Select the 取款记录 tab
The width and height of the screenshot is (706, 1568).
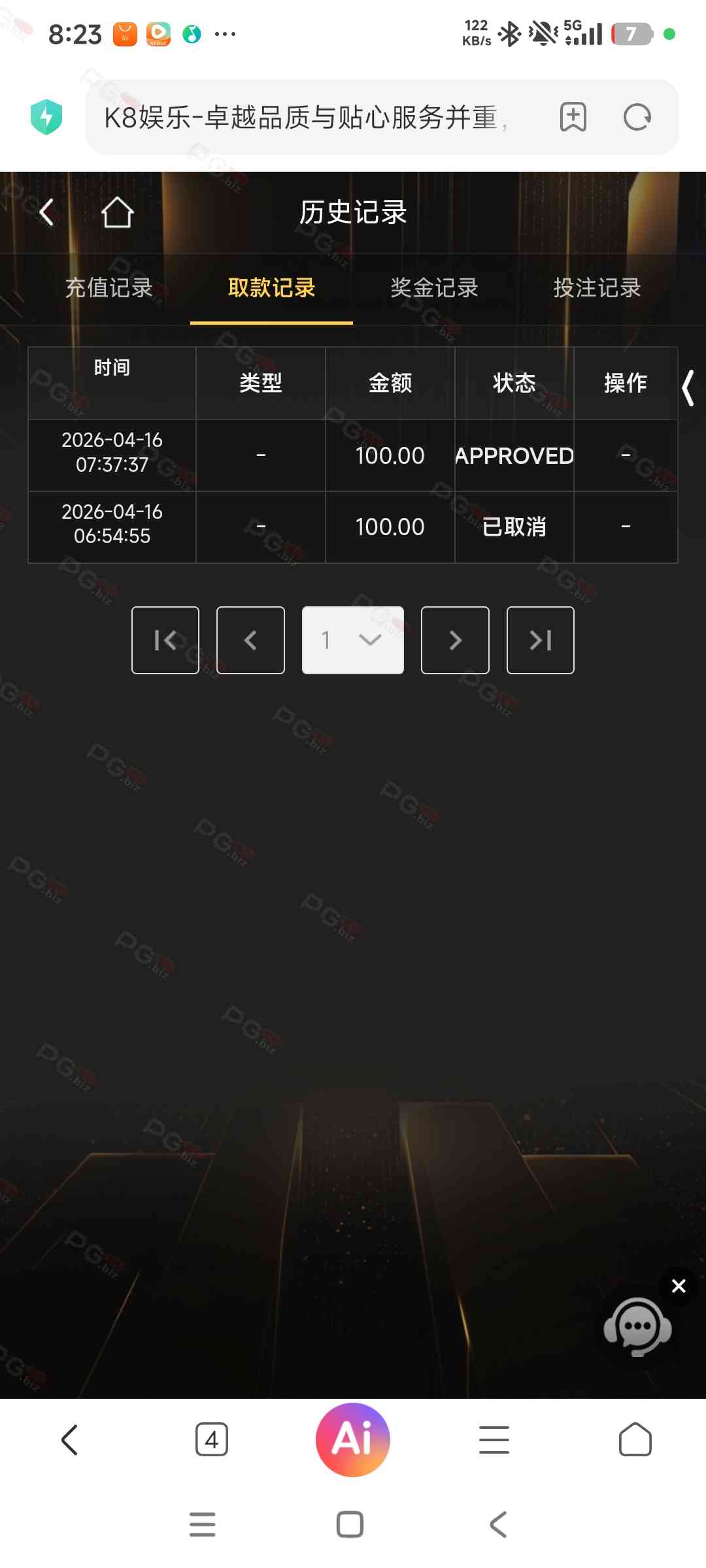[x=271, y=287]
